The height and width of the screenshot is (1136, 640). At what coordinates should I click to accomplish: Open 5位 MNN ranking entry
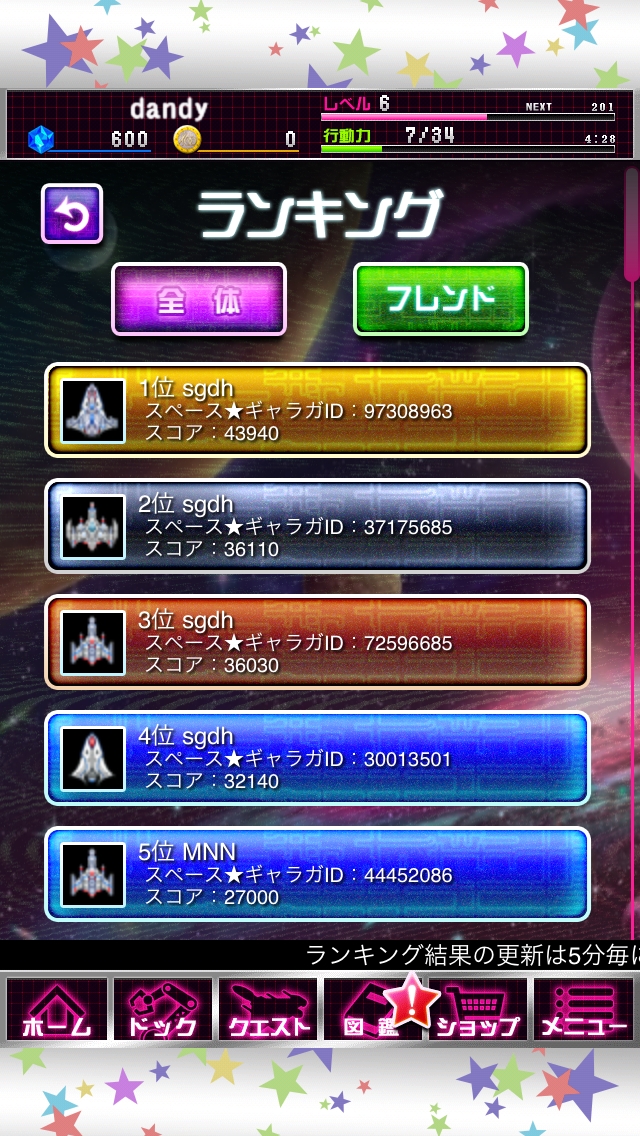click(x=318, y=874)
